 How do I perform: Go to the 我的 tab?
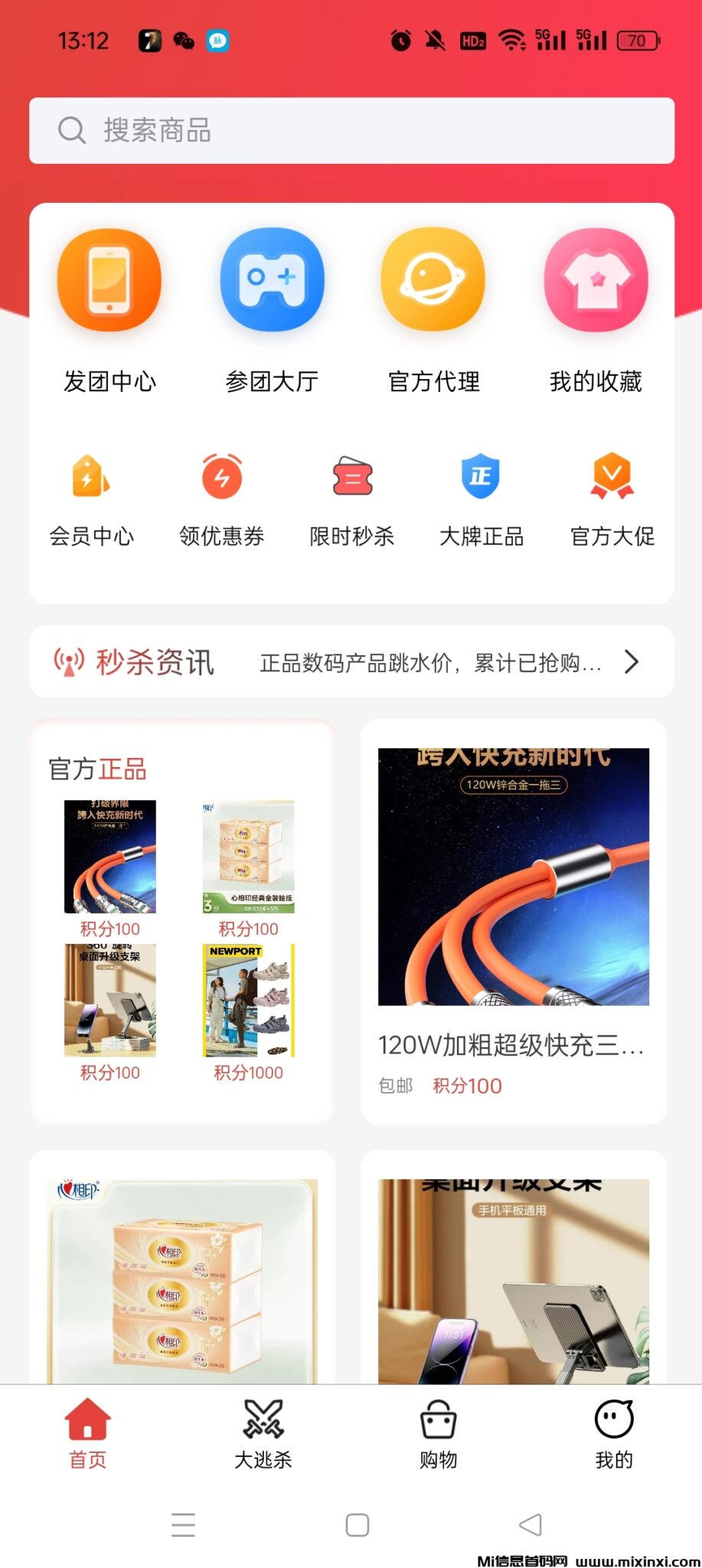(614, 1433)
